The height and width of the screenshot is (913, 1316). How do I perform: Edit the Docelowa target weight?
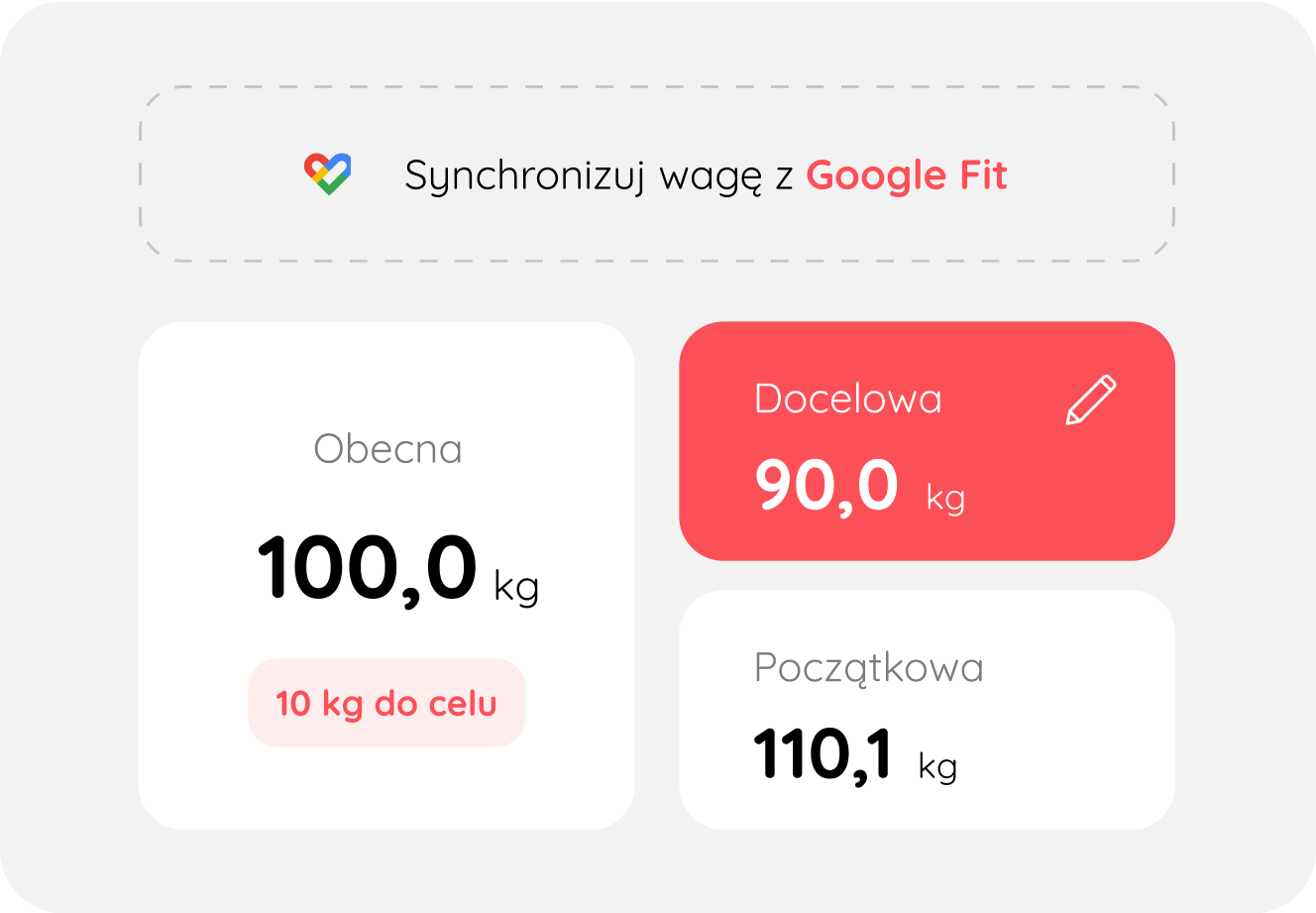1090,400
